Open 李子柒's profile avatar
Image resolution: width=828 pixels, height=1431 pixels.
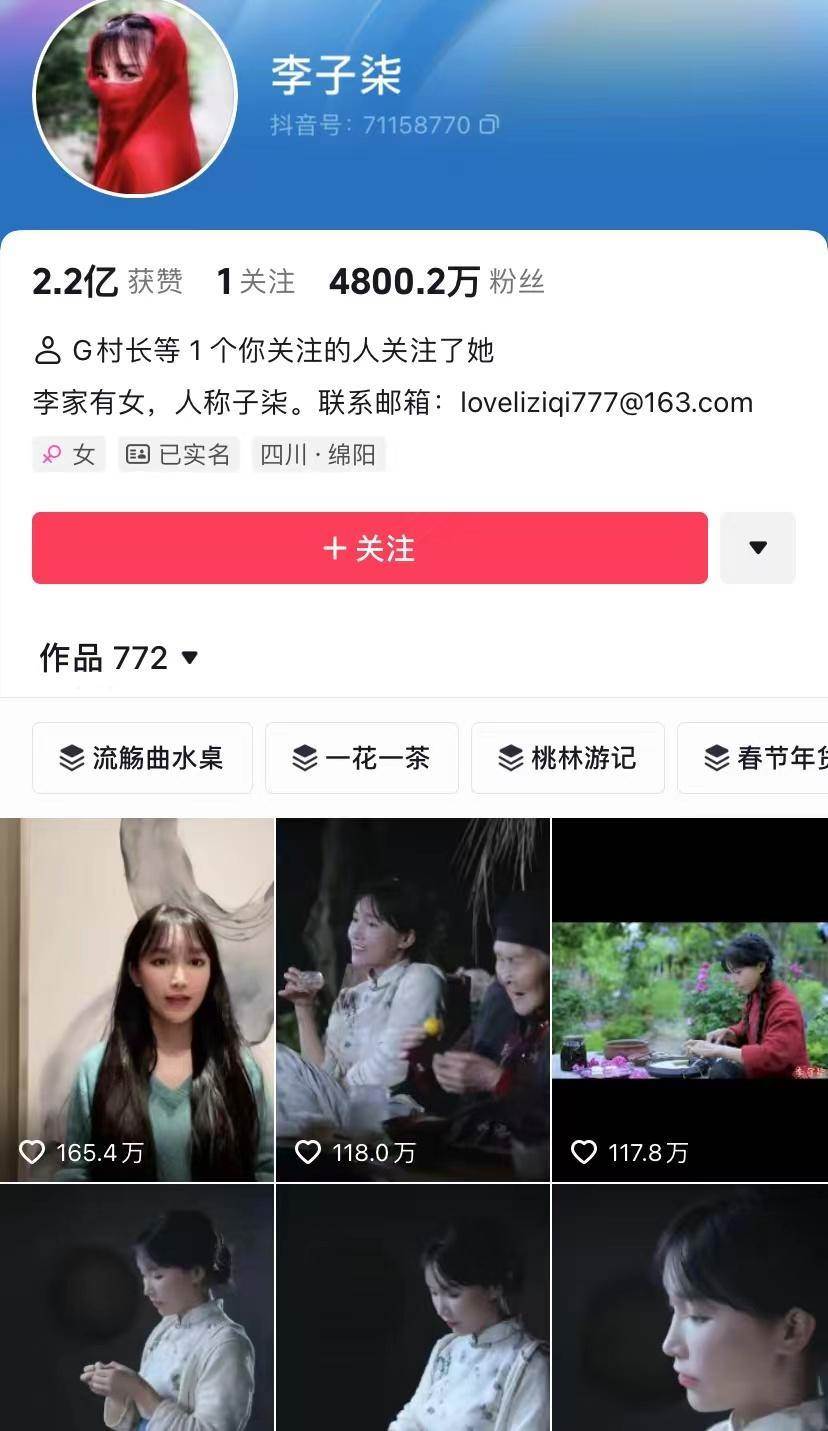(135, 96)
